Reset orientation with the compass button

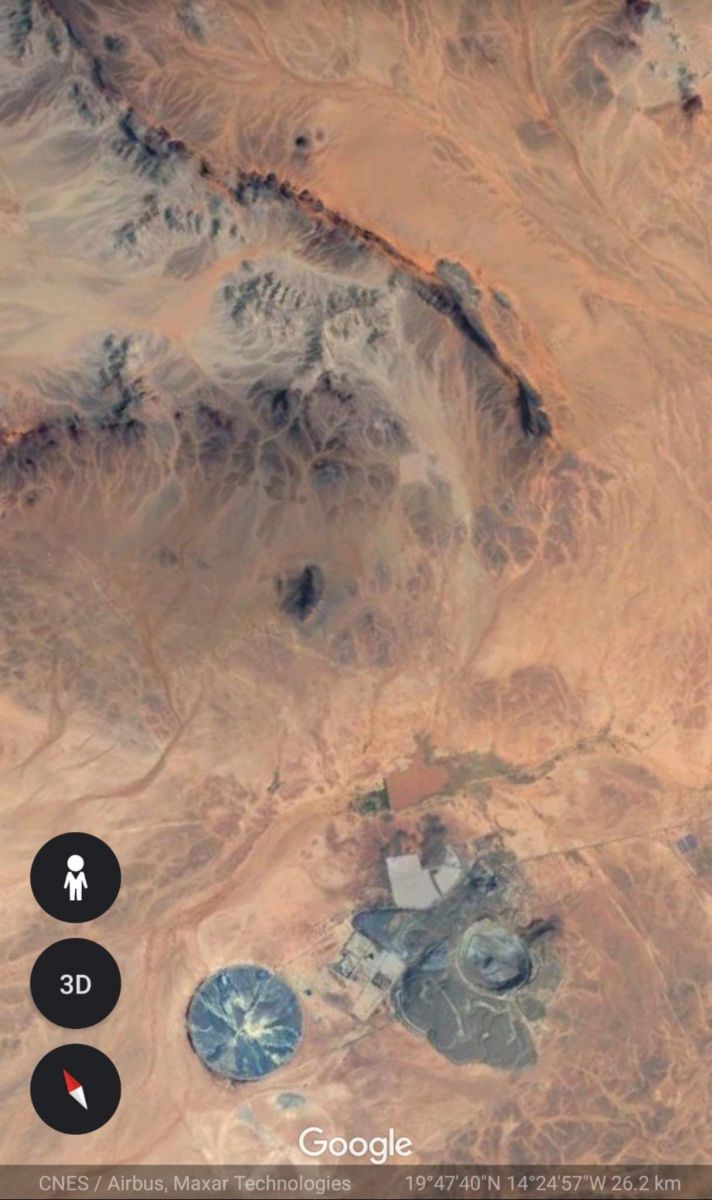(75, 1088)
